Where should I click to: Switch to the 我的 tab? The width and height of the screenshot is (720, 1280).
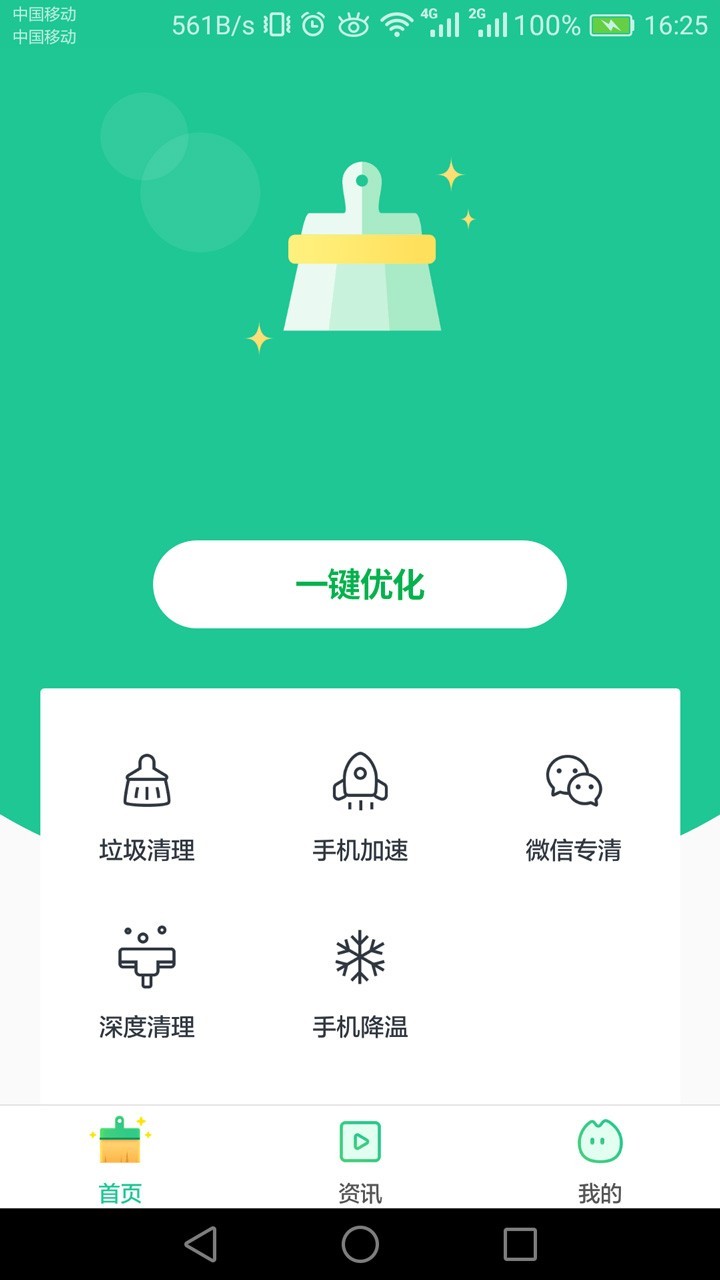pos(600,1158)
